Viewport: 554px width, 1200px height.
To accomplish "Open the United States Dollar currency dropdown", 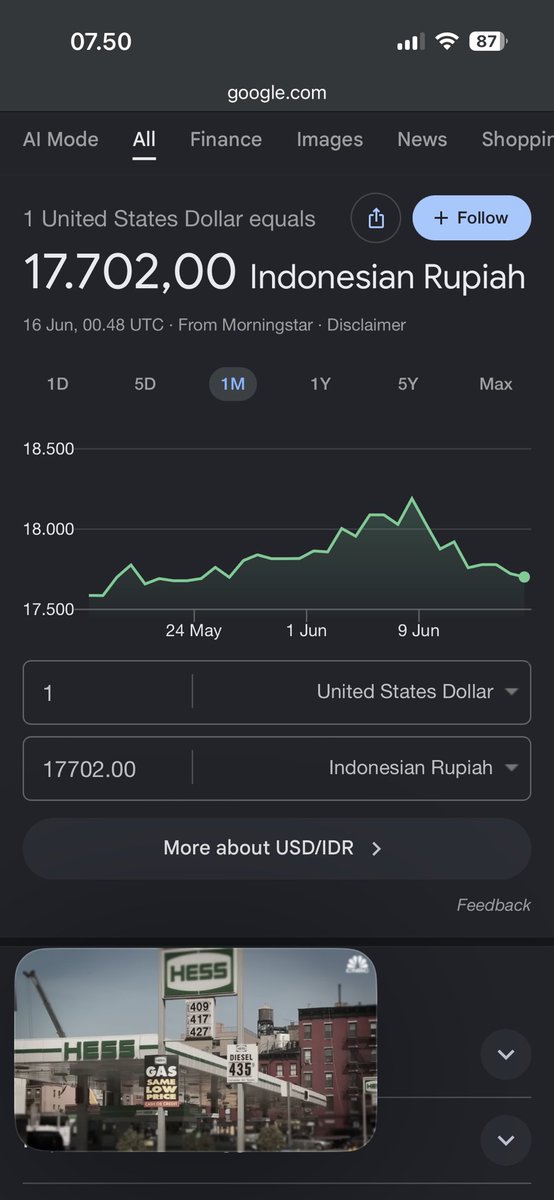I will (x=361, y=692).
